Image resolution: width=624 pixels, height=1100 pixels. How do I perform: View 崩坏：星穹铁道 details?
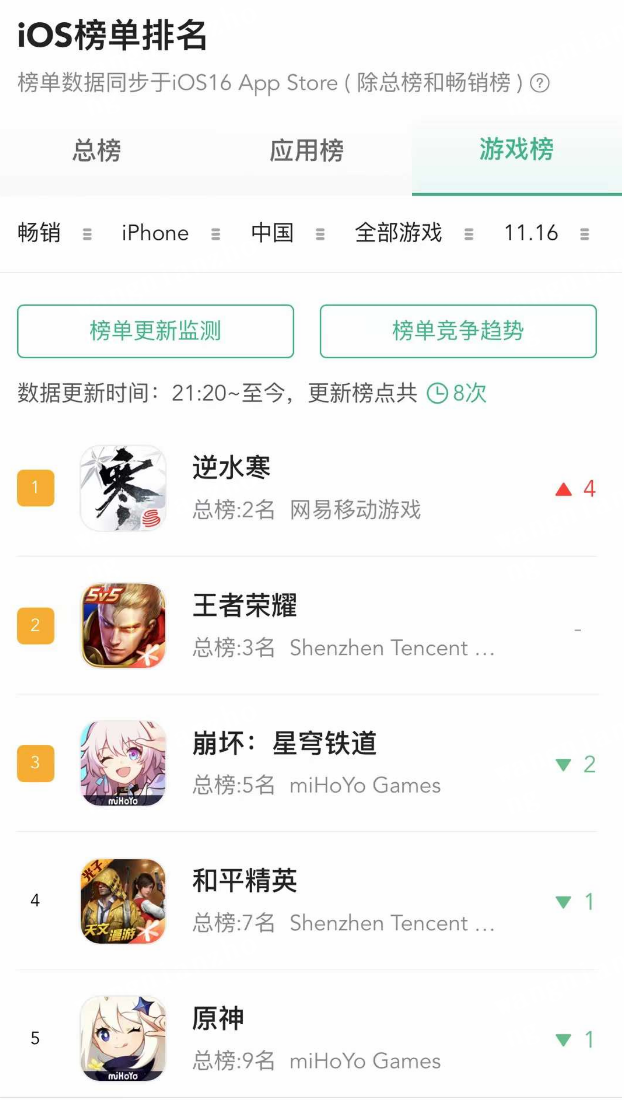[284, 743]
